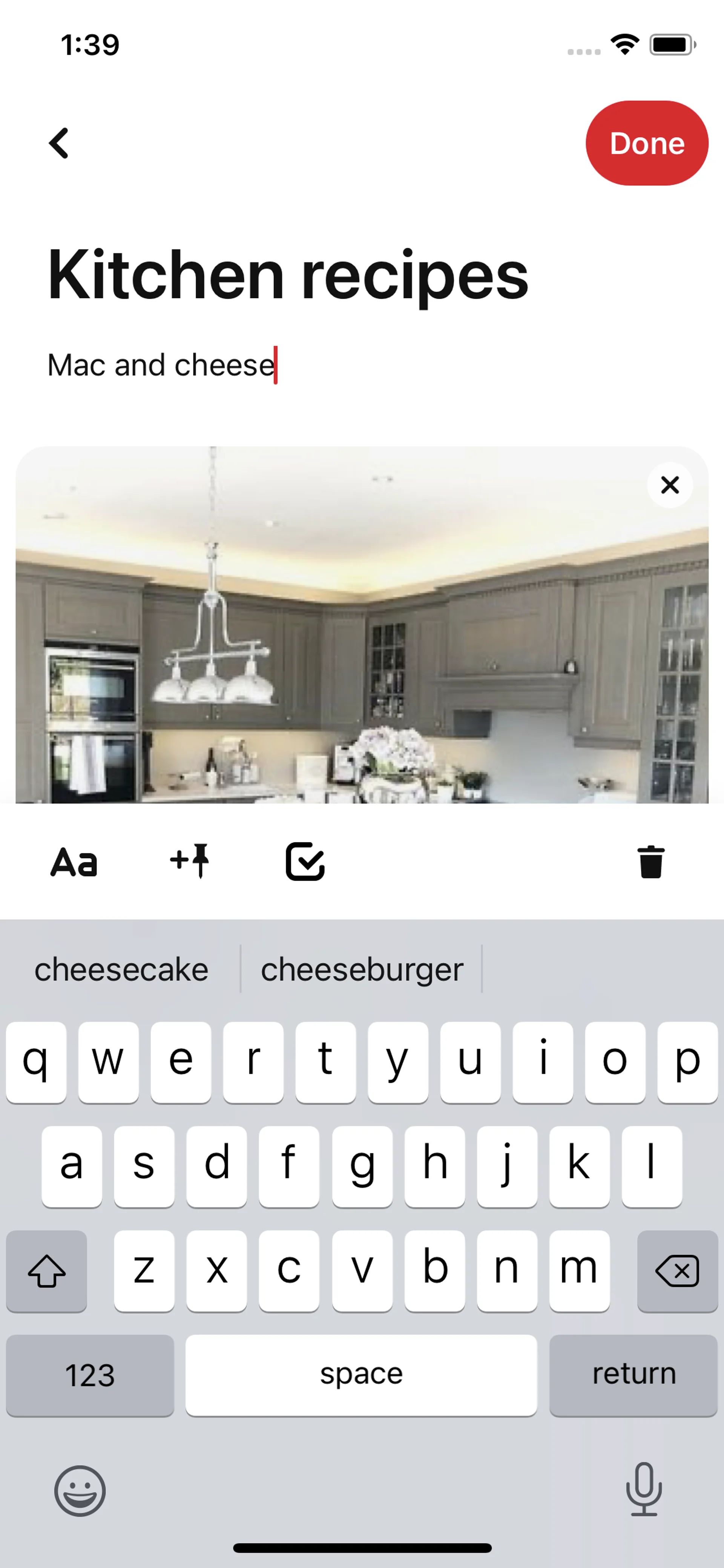The image size is (724, 1568).
Task: Open text formatting options (Aa)
Action: tap(74, 862)
